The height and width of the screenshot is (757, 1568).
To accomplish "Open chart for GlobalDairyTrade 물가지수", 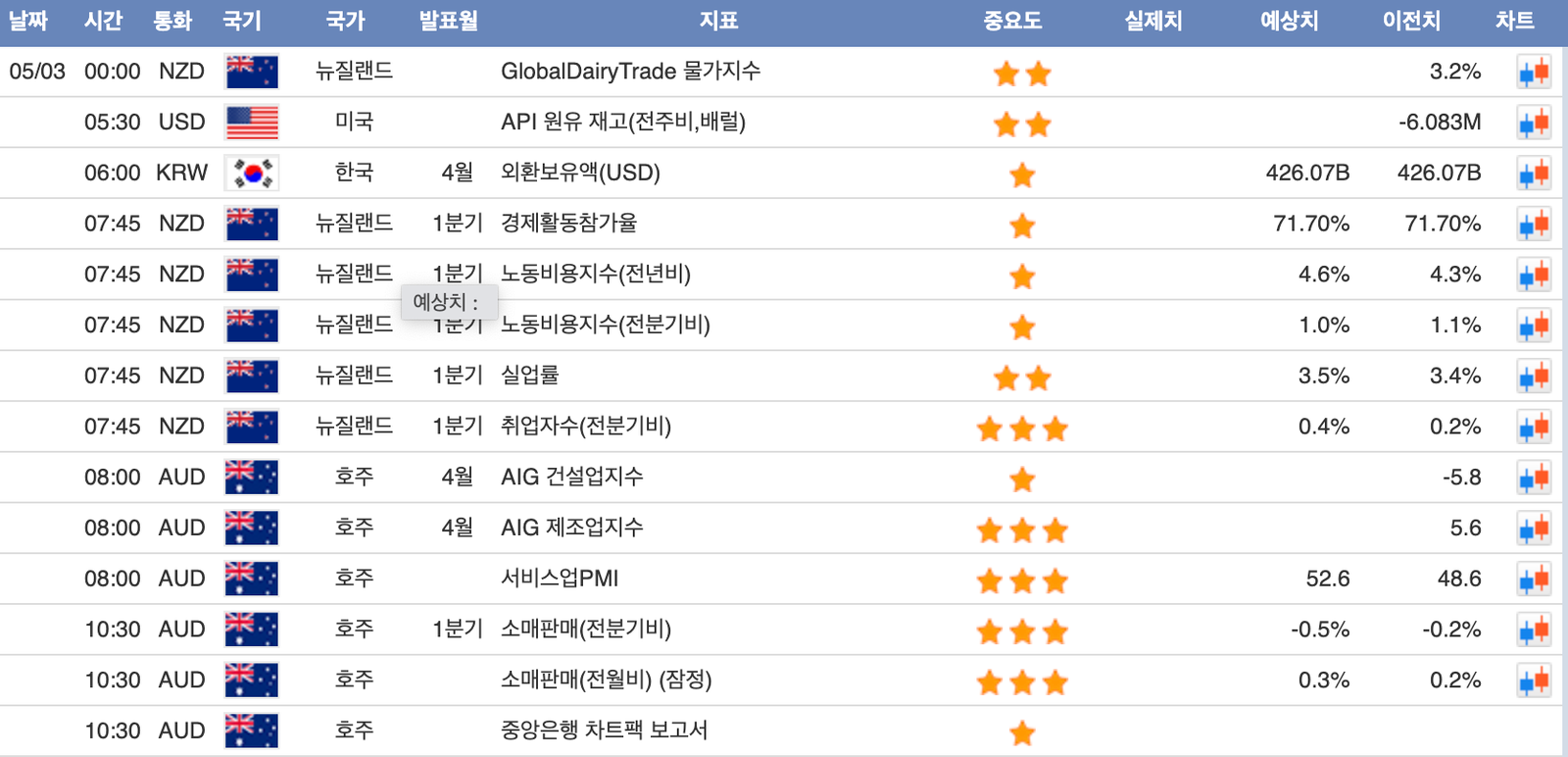I will 1534,72.
